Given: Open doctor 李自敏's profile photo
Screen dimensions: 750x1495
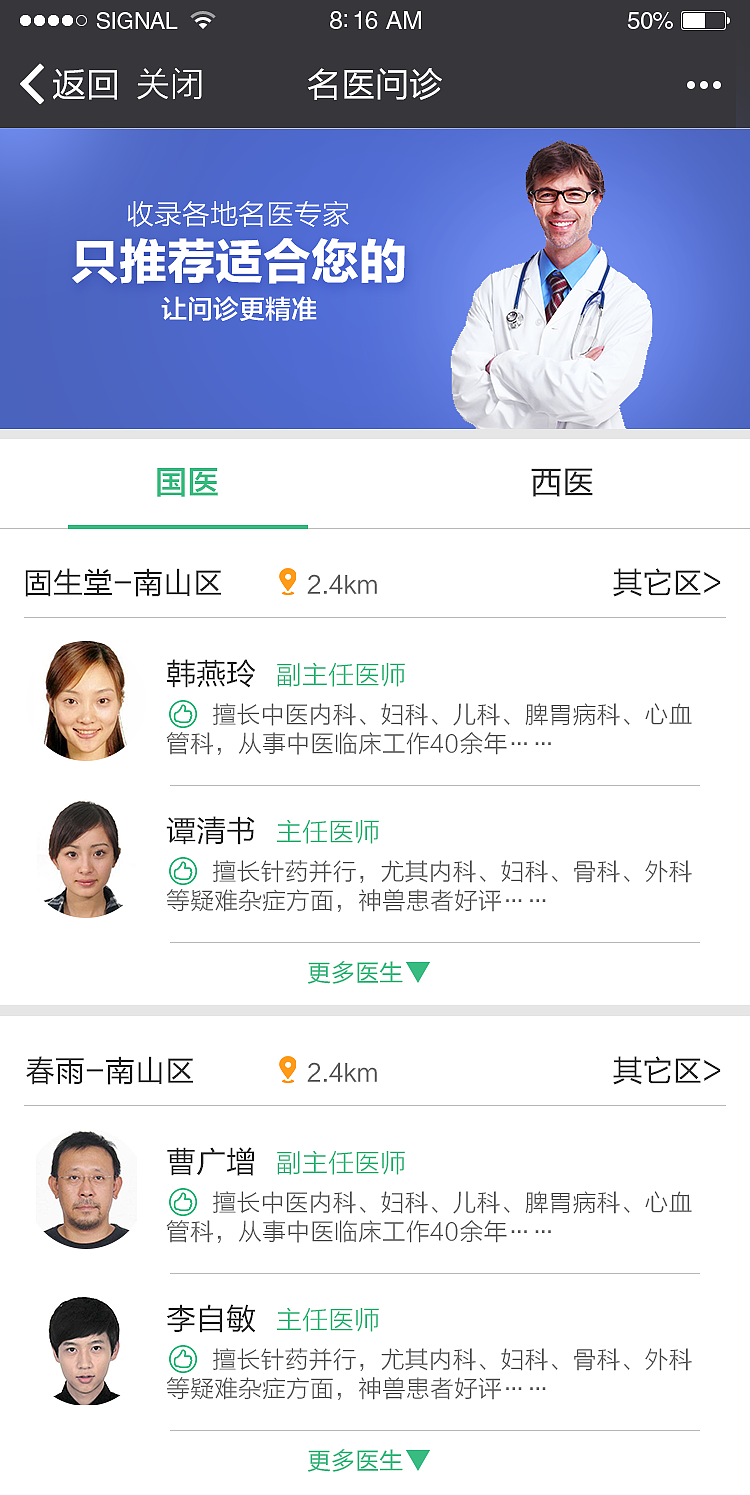Looking at the screenshot, I should point(86,1349).
